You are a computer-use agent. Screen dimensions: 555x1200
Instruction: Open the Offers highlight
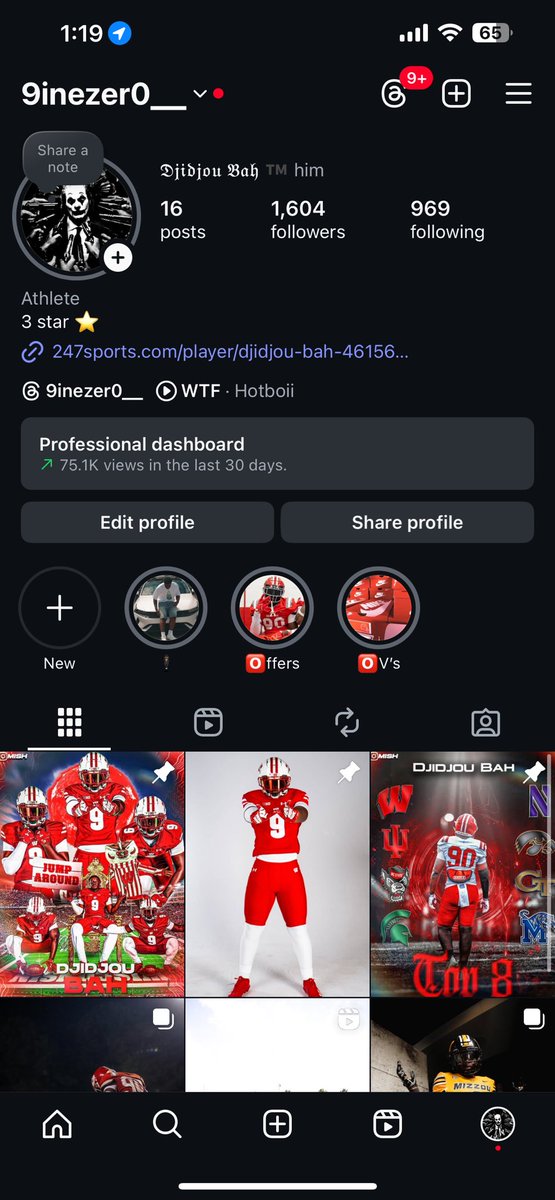[272, 619]
